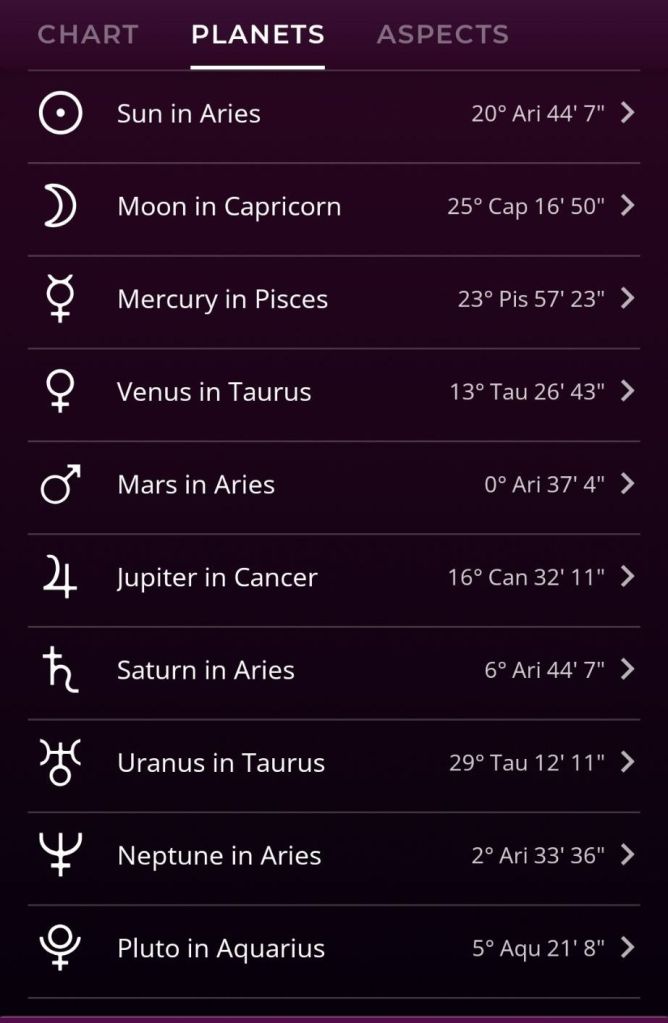Switch to the Chart tab
The height and width of the screenshot is (1023, 668).
[x=87, y=34]
